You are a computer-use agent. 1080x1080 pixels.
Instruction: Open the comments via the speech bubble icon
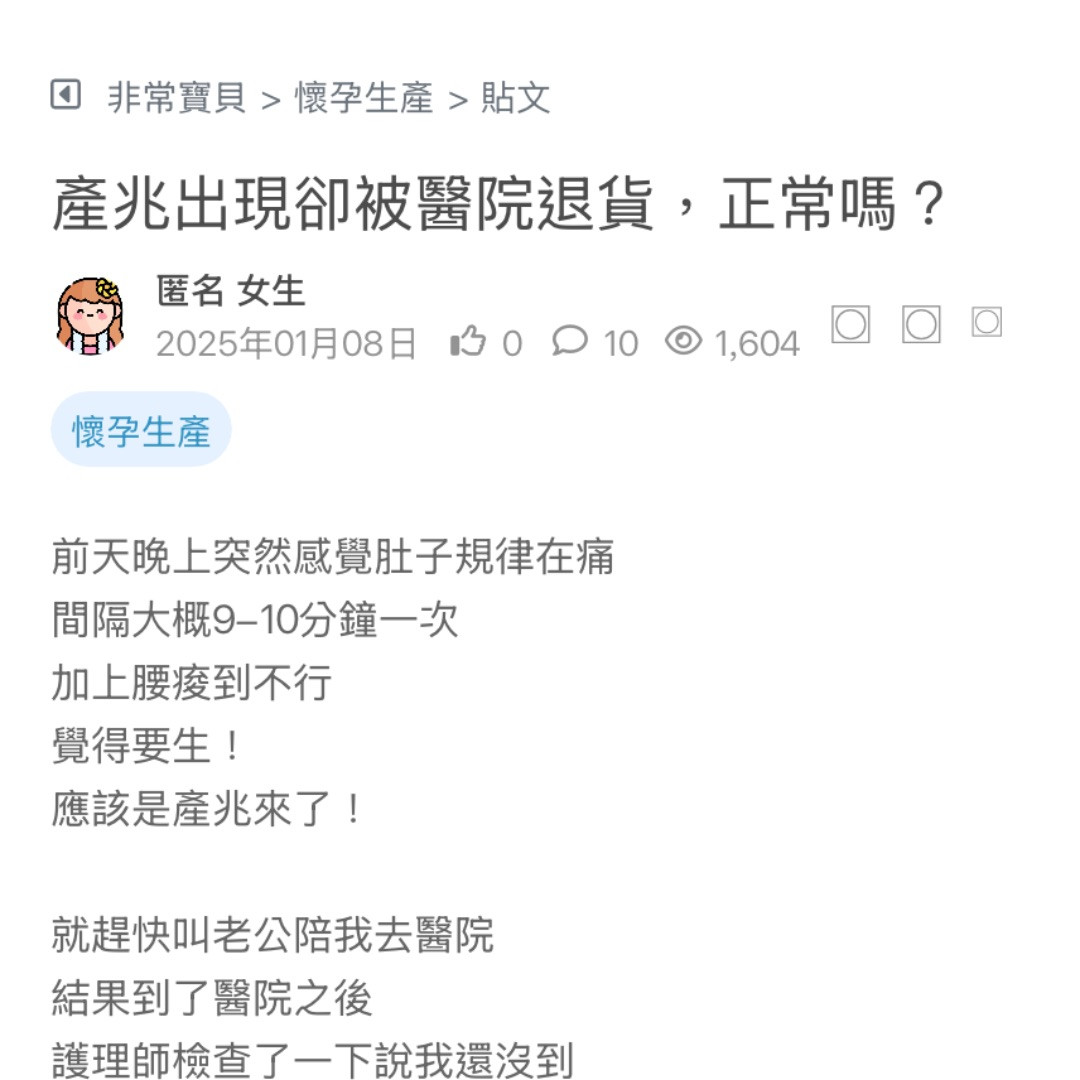(x=570, y=341)
